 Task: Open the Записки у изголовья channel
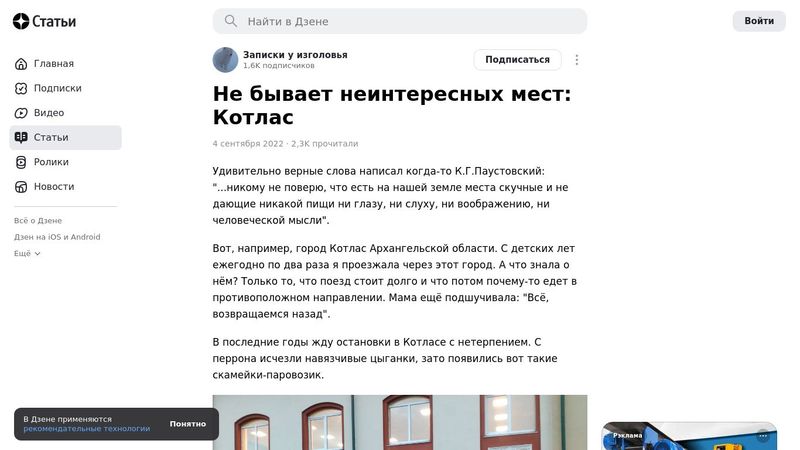click(295, 55)
